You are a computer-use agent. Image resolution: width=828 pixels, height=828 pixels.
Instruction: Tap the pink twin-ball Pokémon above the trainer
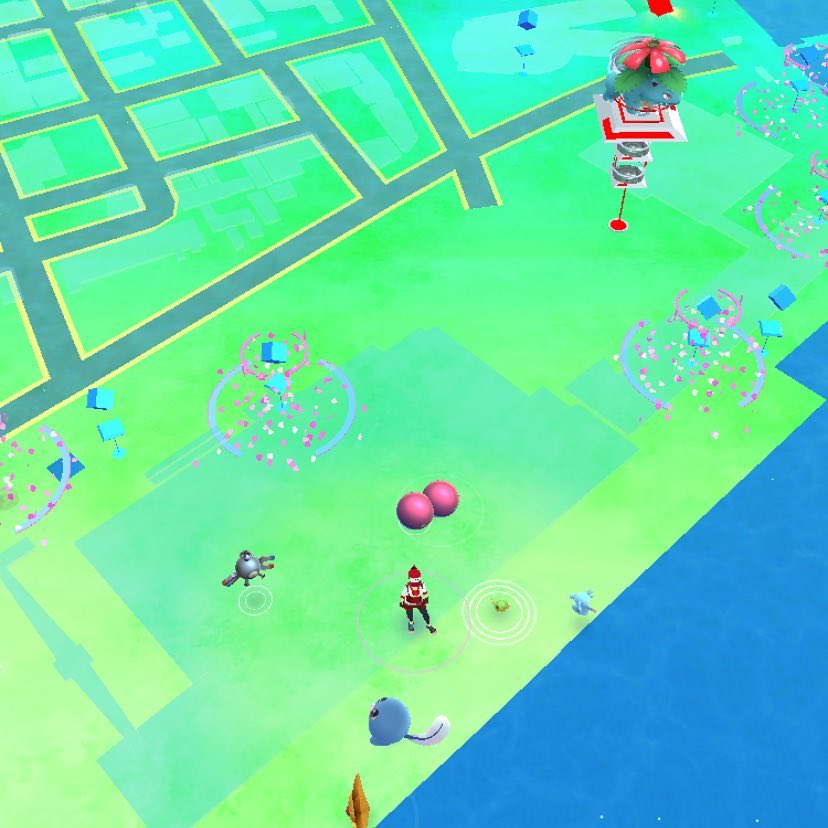428,506
